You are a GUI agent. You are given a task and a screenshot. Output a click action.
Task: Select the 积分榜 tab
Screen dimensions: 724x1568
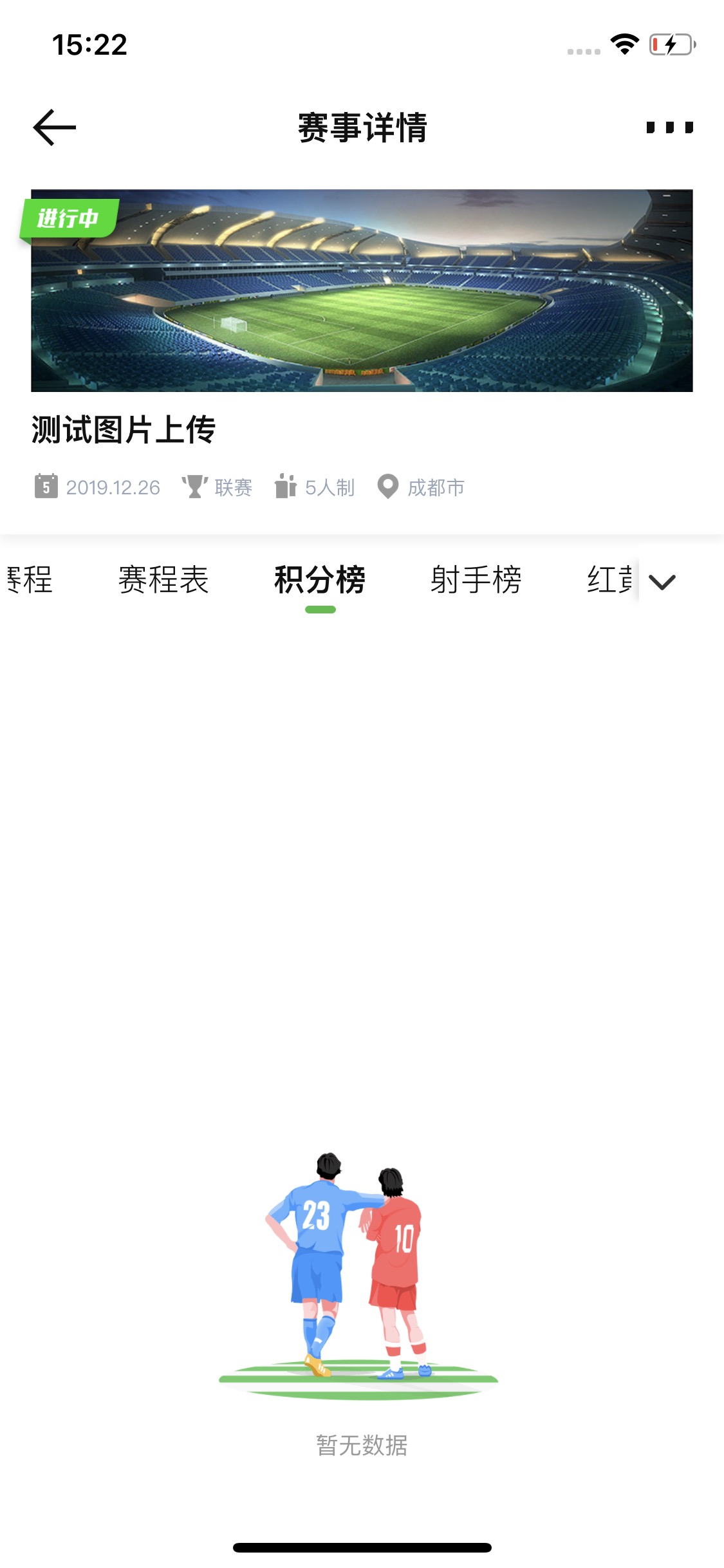(320, 579)
